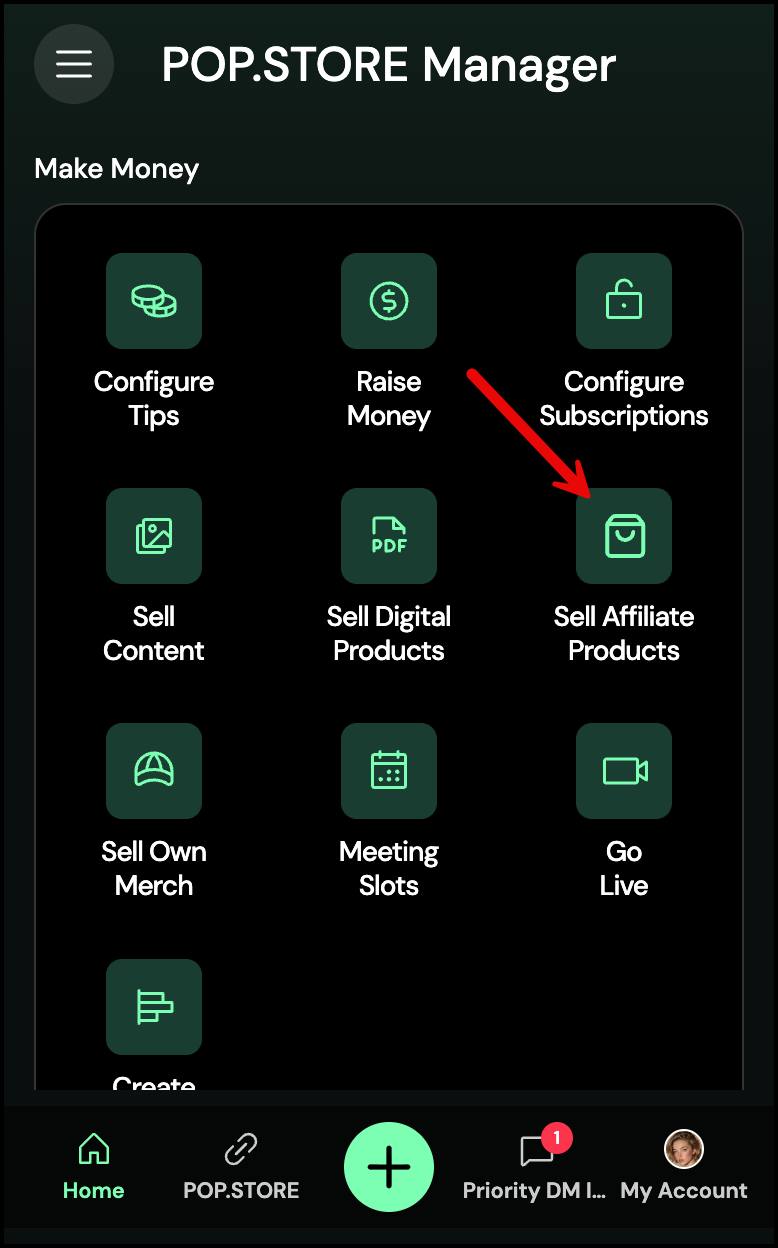Open Meeting Slots
The image size is (778, 1248).
click(389, 771)
